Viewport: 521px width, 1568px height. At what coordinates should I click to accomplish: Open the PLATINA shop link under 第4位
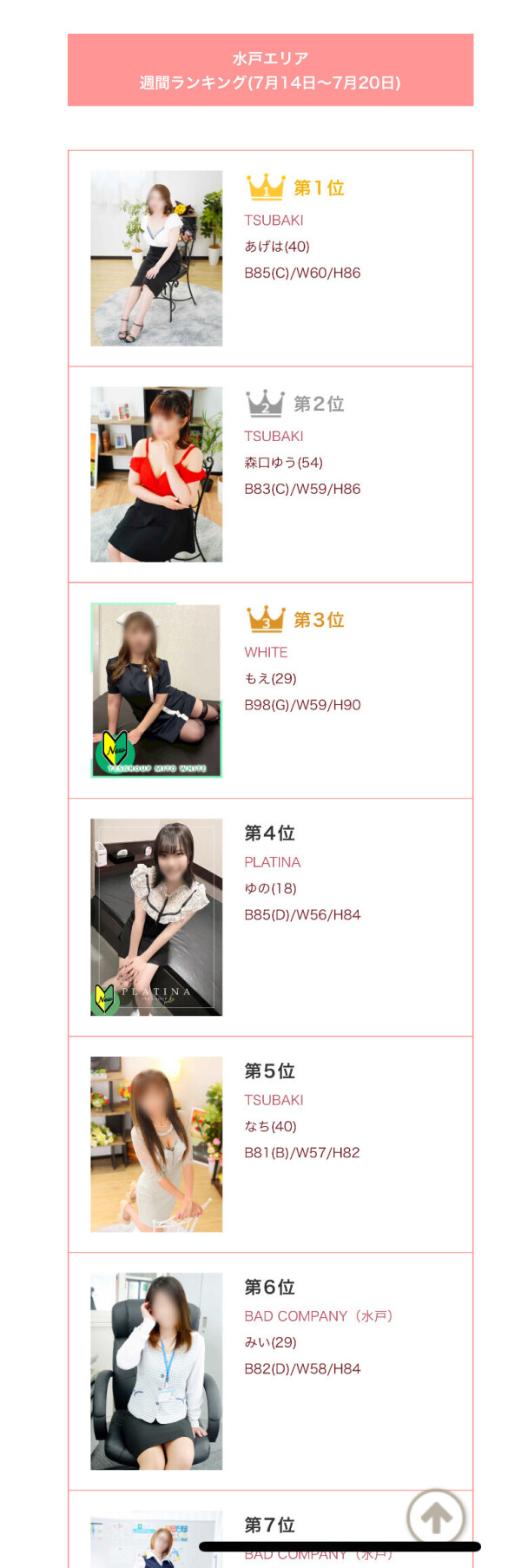272,862
